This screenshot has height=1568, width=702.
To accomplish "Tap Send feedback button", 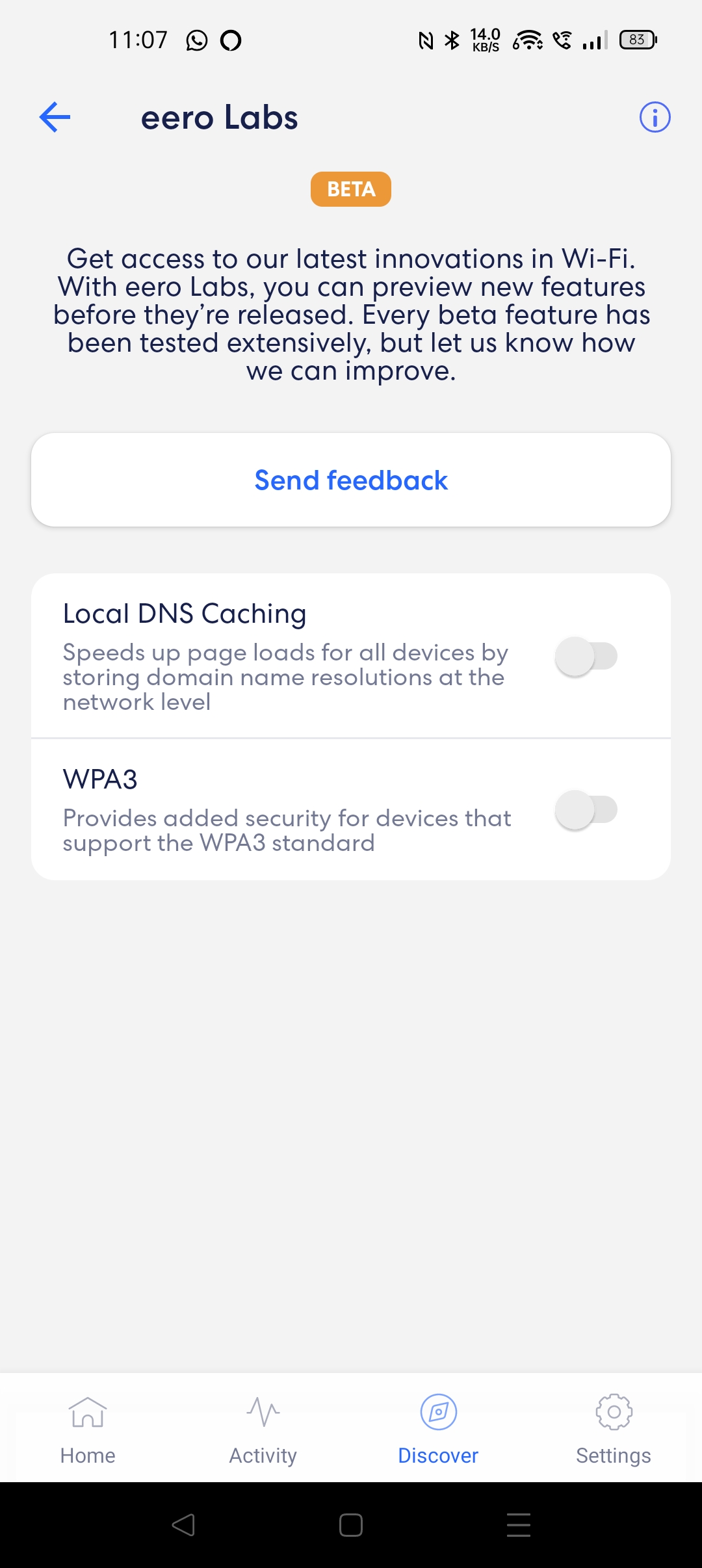I will click(x=351, y=480).
